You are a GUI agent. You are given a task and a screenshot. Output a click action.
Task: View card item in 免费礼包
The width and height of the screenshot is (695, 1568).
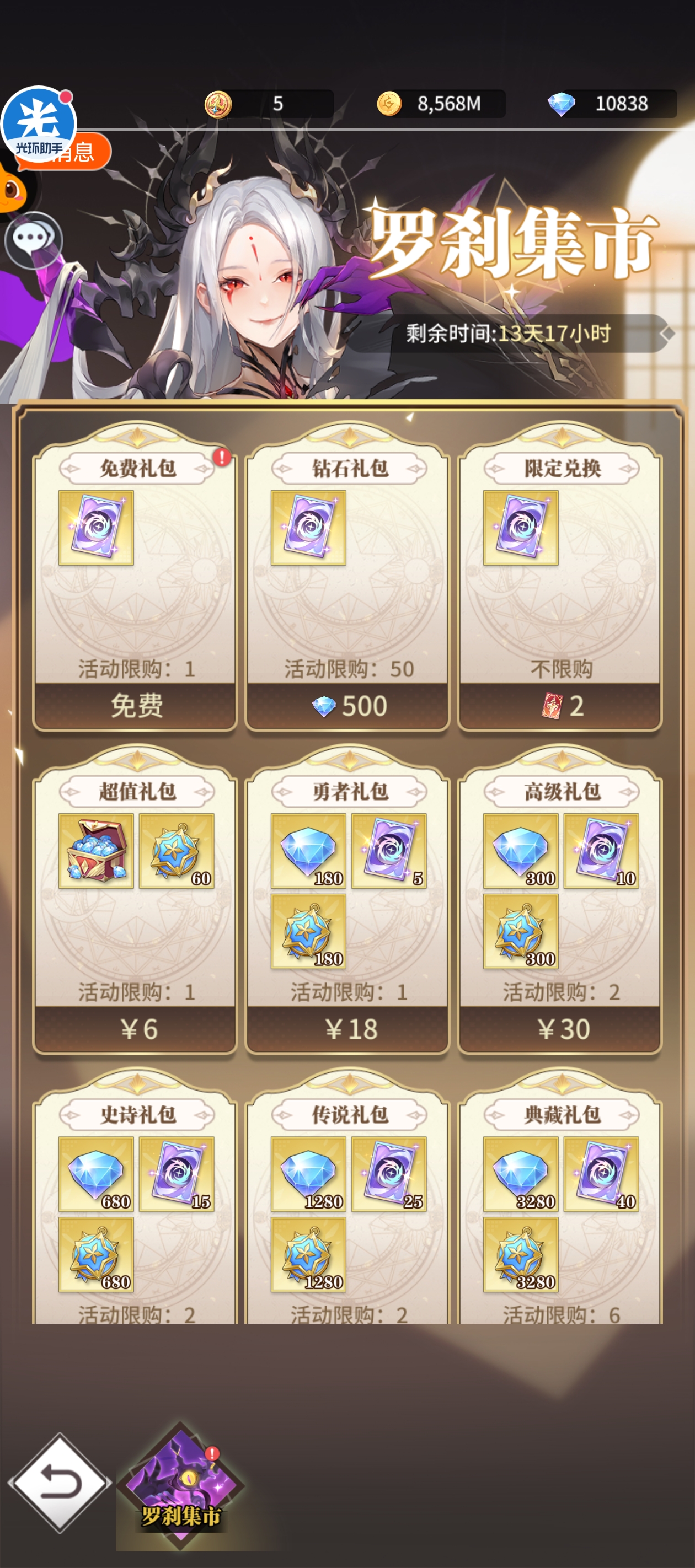(x=96, y=527)
